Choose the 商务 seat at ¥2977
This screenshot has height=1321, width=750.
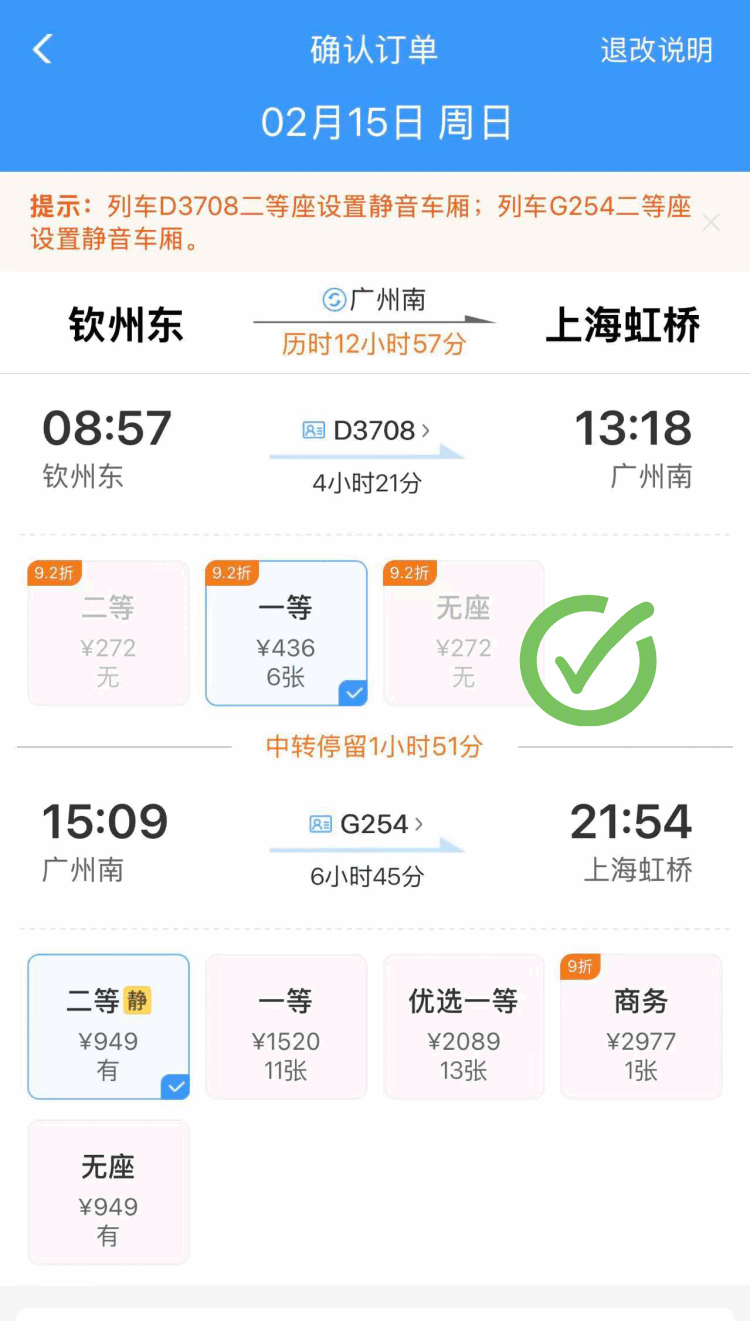[x=641, y=1027]
